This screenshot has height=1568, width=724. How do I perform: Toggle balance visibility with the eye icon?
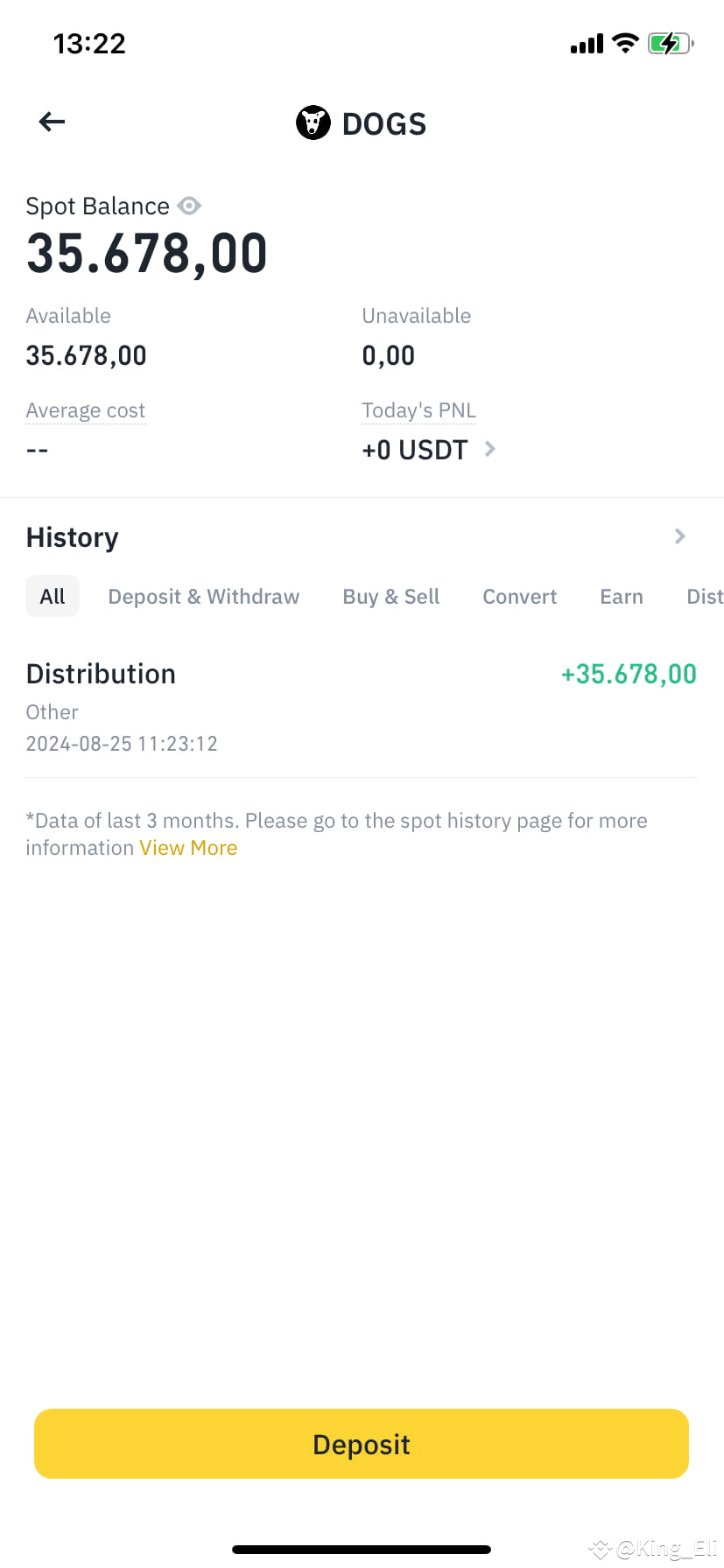tap(188, 206)
